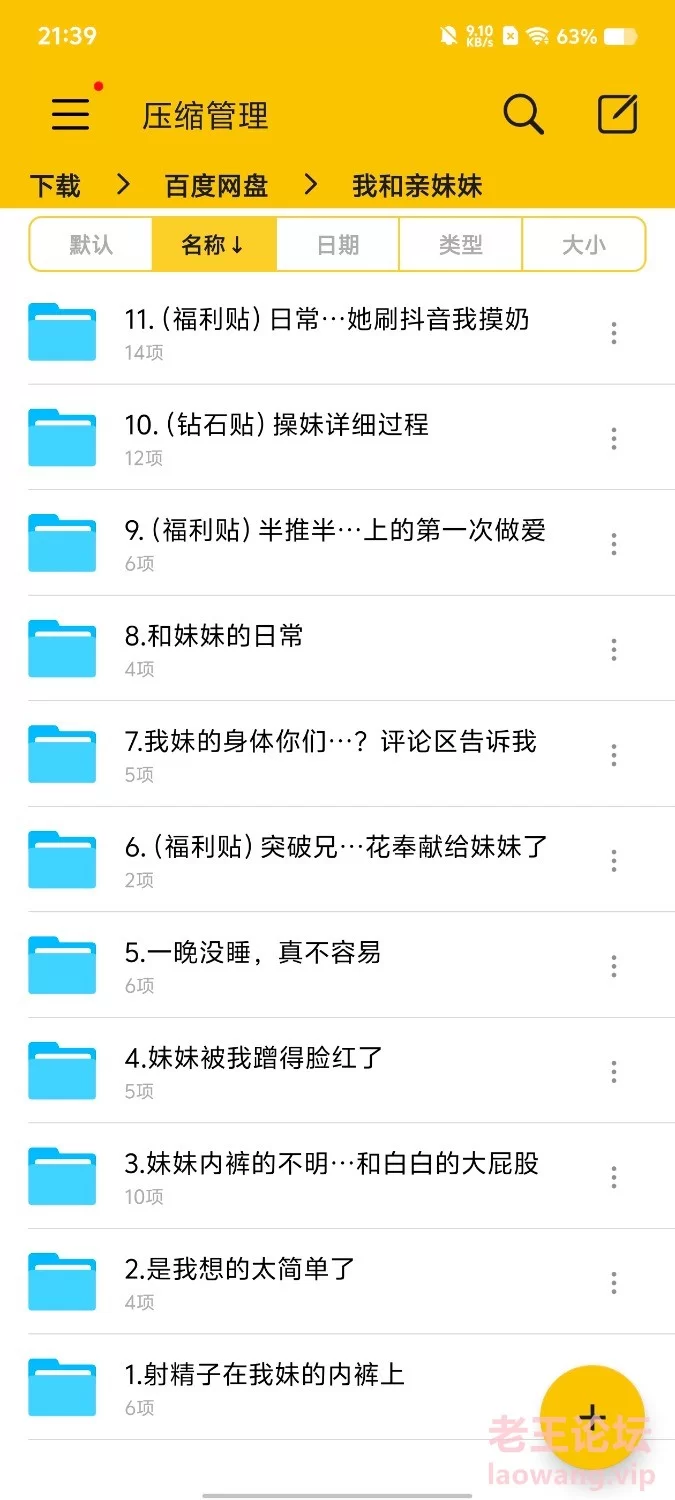This screenshot has width=675, height=1500.
Task: Sort by 默认
Action: (x=91, y=245)
